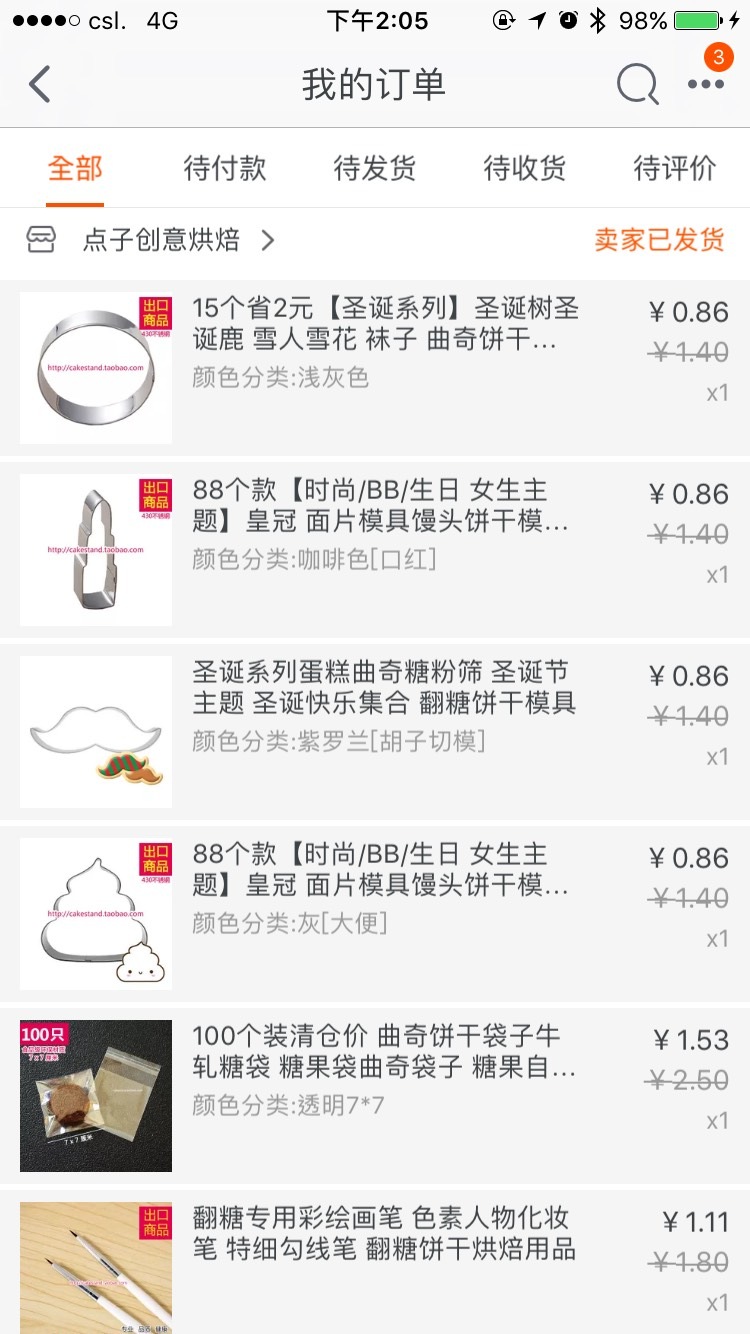The image size is (750, 1334).
Task: Open order search magnifier icon
Action: 637,85
